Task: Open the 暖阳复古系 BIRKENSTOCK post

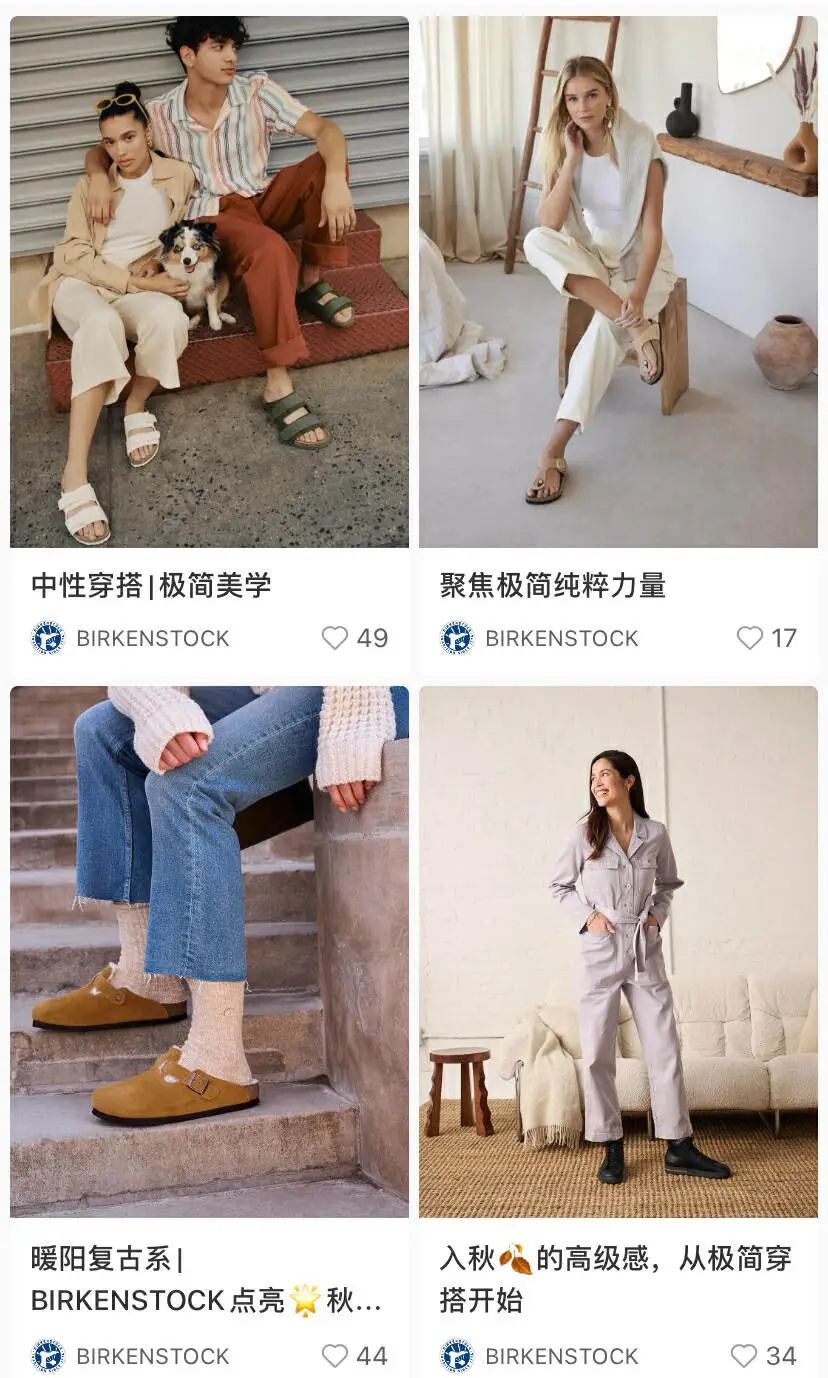Action: [x=209, y=950]
